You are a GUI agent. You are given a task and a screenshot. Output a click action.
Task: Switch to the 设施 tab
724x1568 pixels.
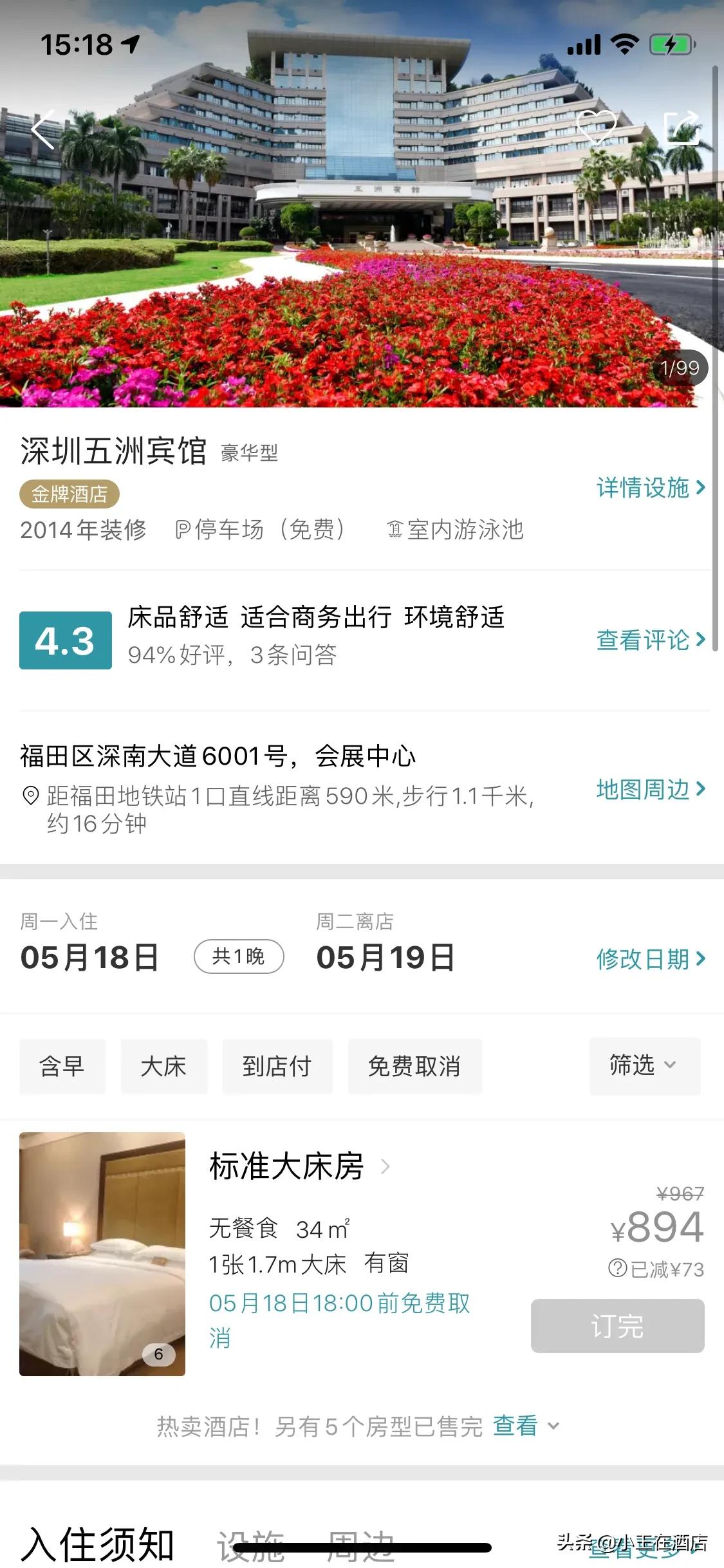click(x=251, y=1545)
